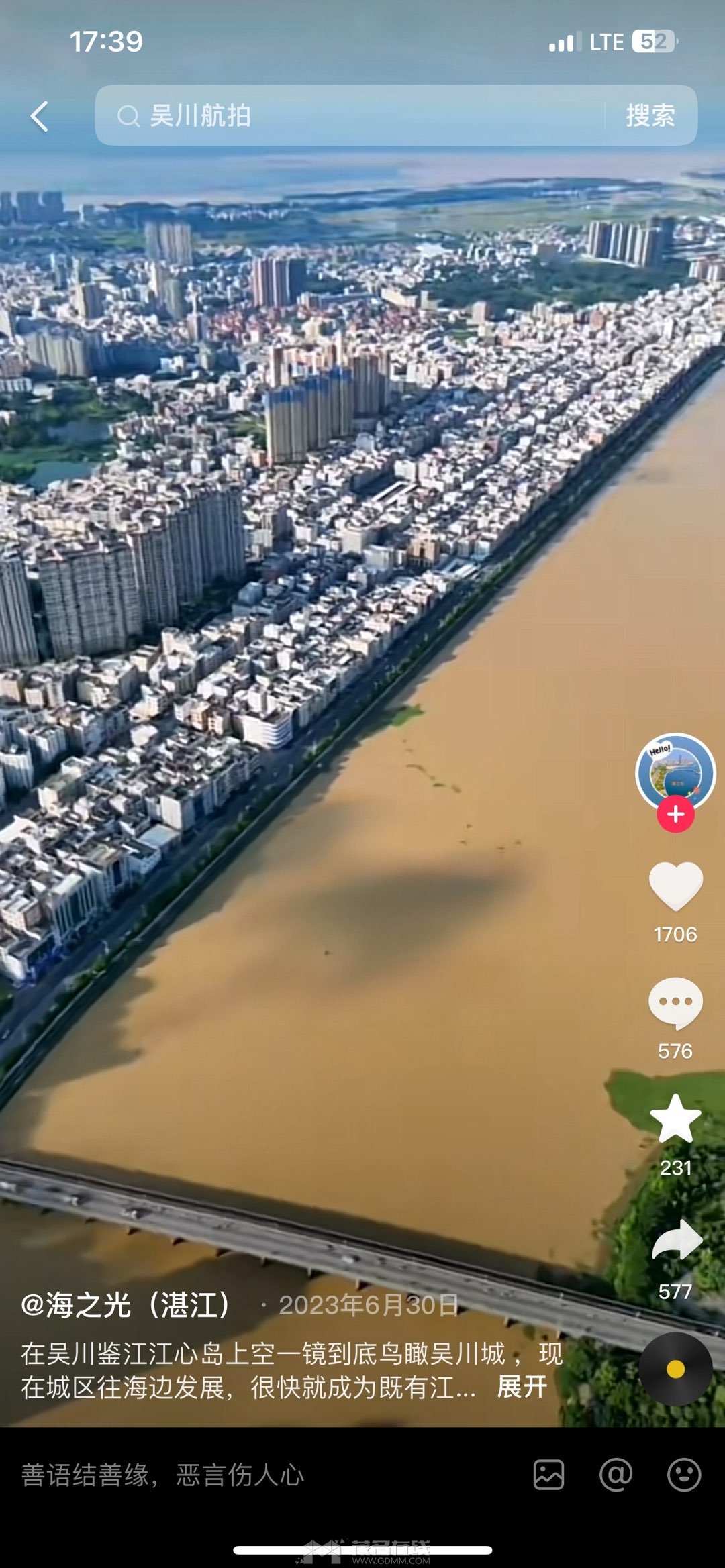Go back using the top-left arrow
This screenshot has height=1568, width=725.
(x=40, y=116)
